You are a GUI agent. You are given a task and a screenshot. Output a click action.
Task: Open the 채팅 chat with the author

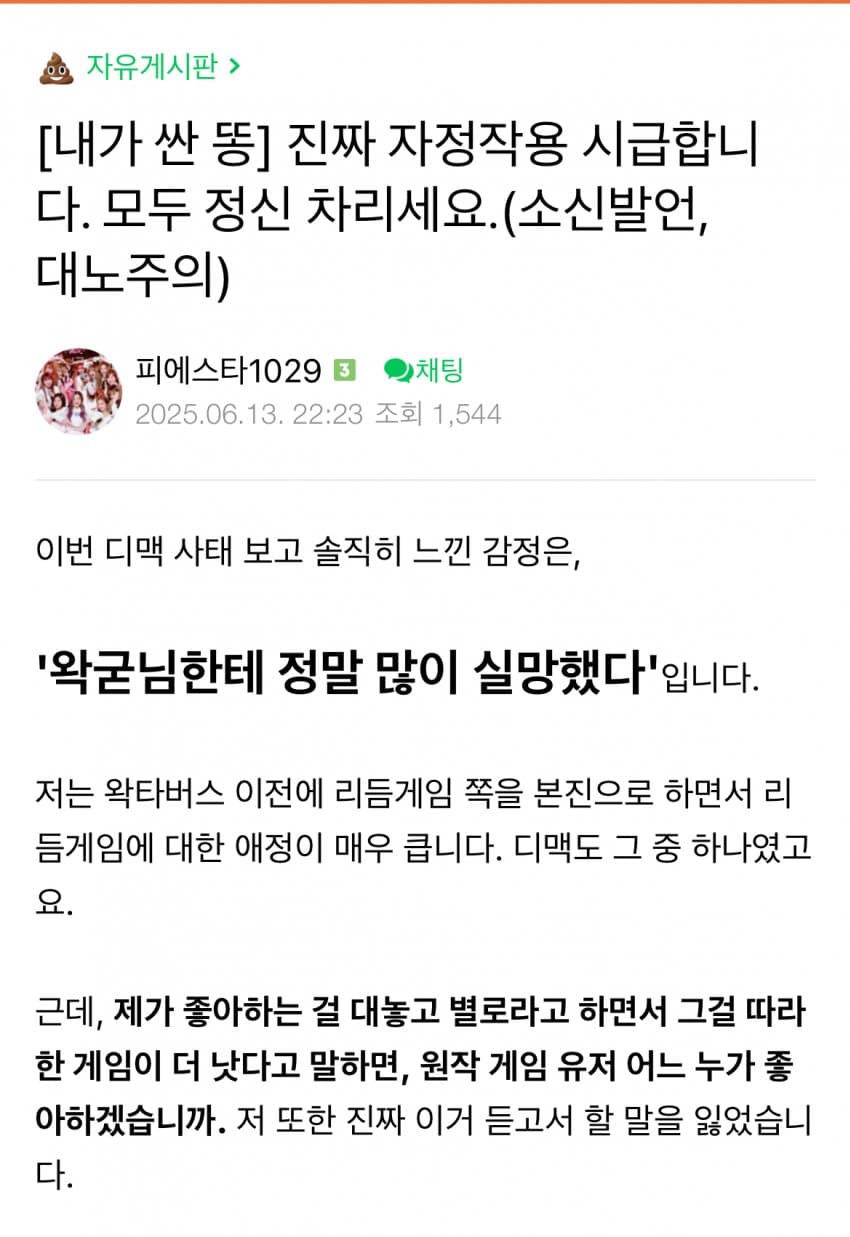tap(425, 371)
